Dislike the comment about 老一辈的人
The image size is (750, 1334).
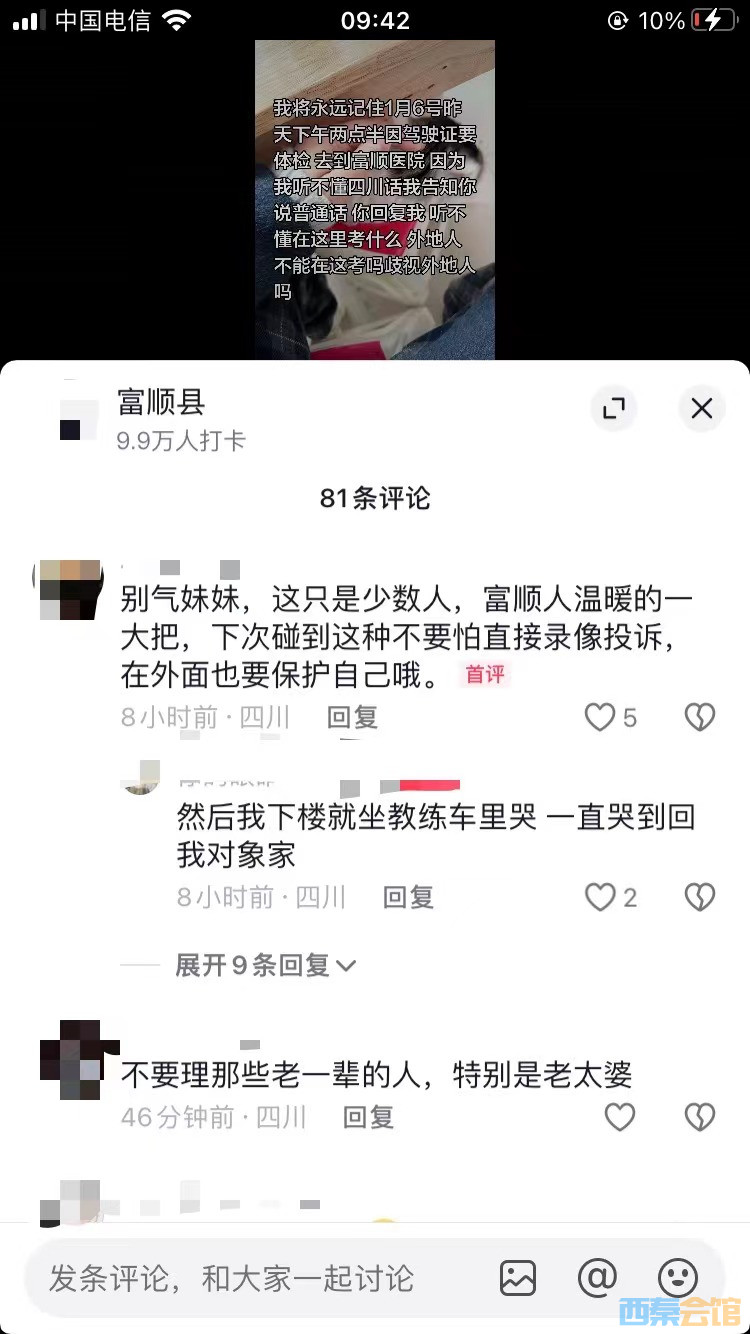pos(699,1117)
